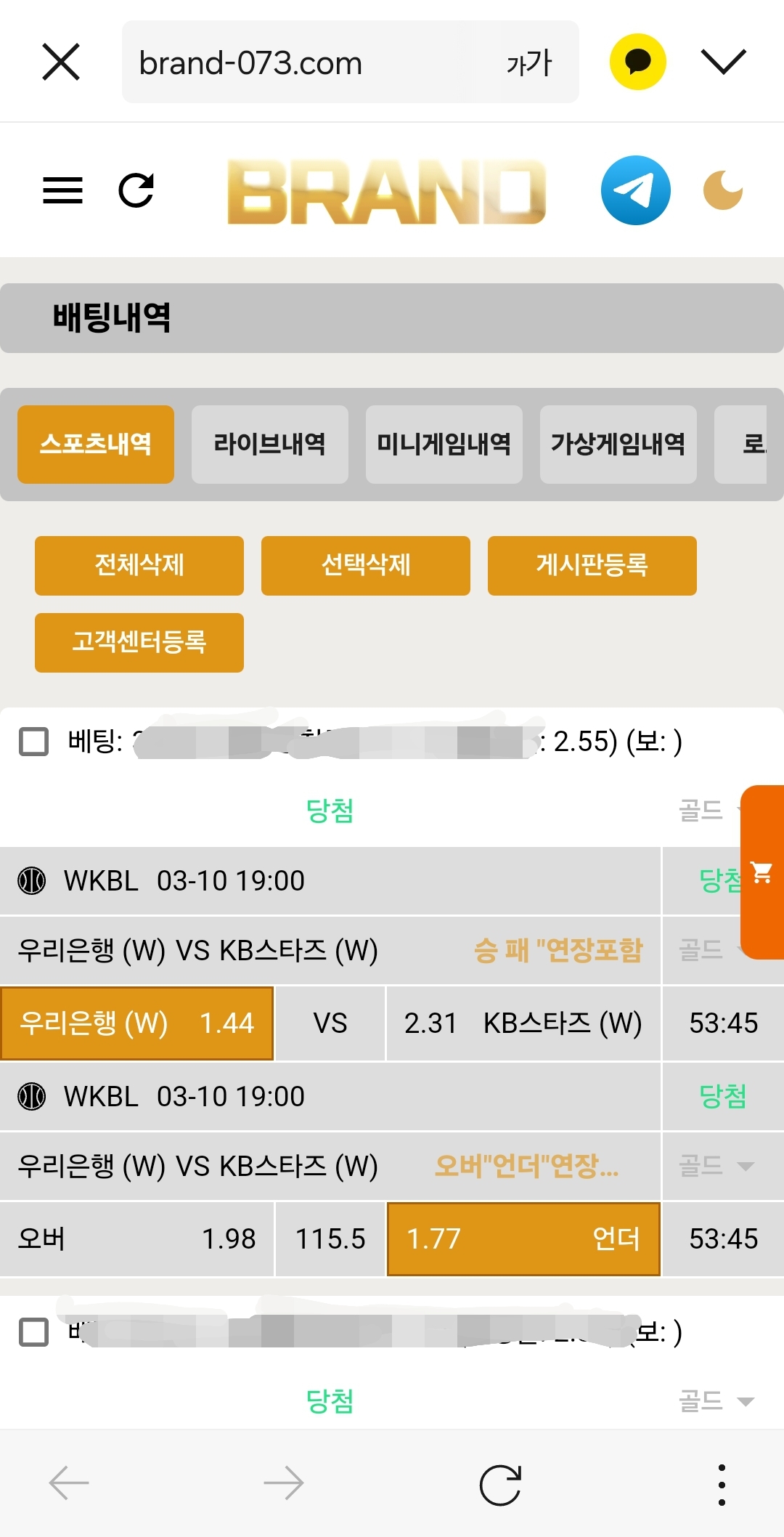The width and height of the screenshot is (784, 1537).
Task: Open the yellow KakaoTalk chat icon
Action: pos(637,62)
